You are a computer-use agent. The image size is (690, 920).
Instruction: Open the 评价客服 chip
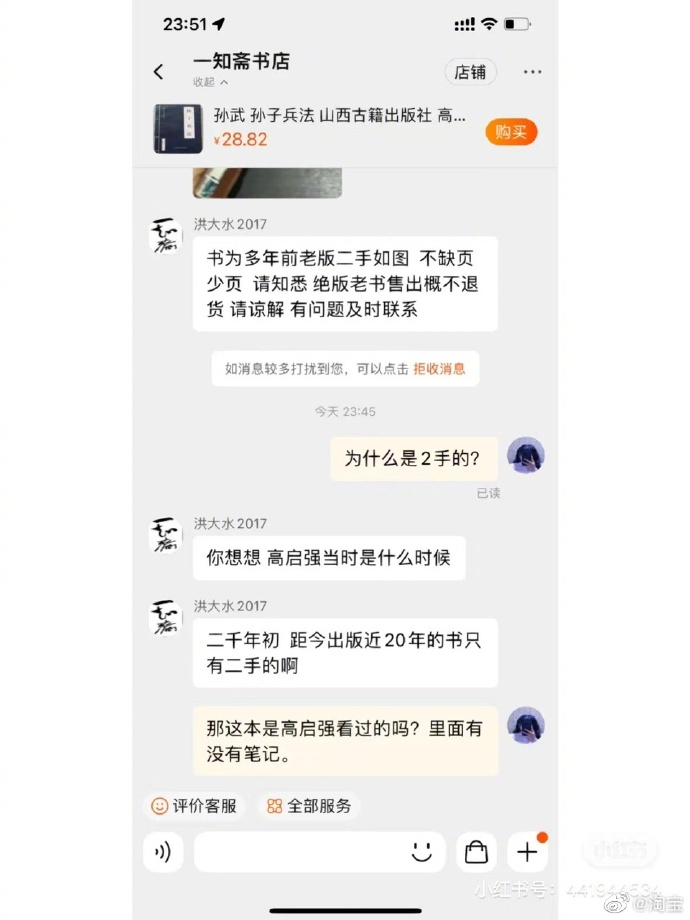coord(194,805)
